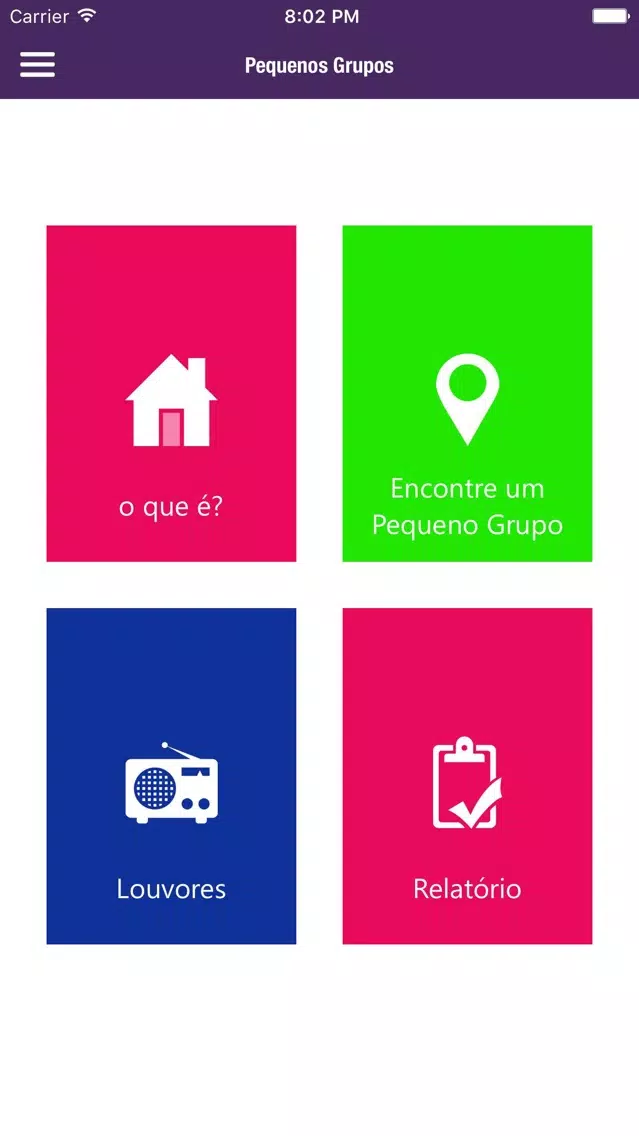Open the Louvores tile
639x1136 pixels.
click(x=171, y=776)
